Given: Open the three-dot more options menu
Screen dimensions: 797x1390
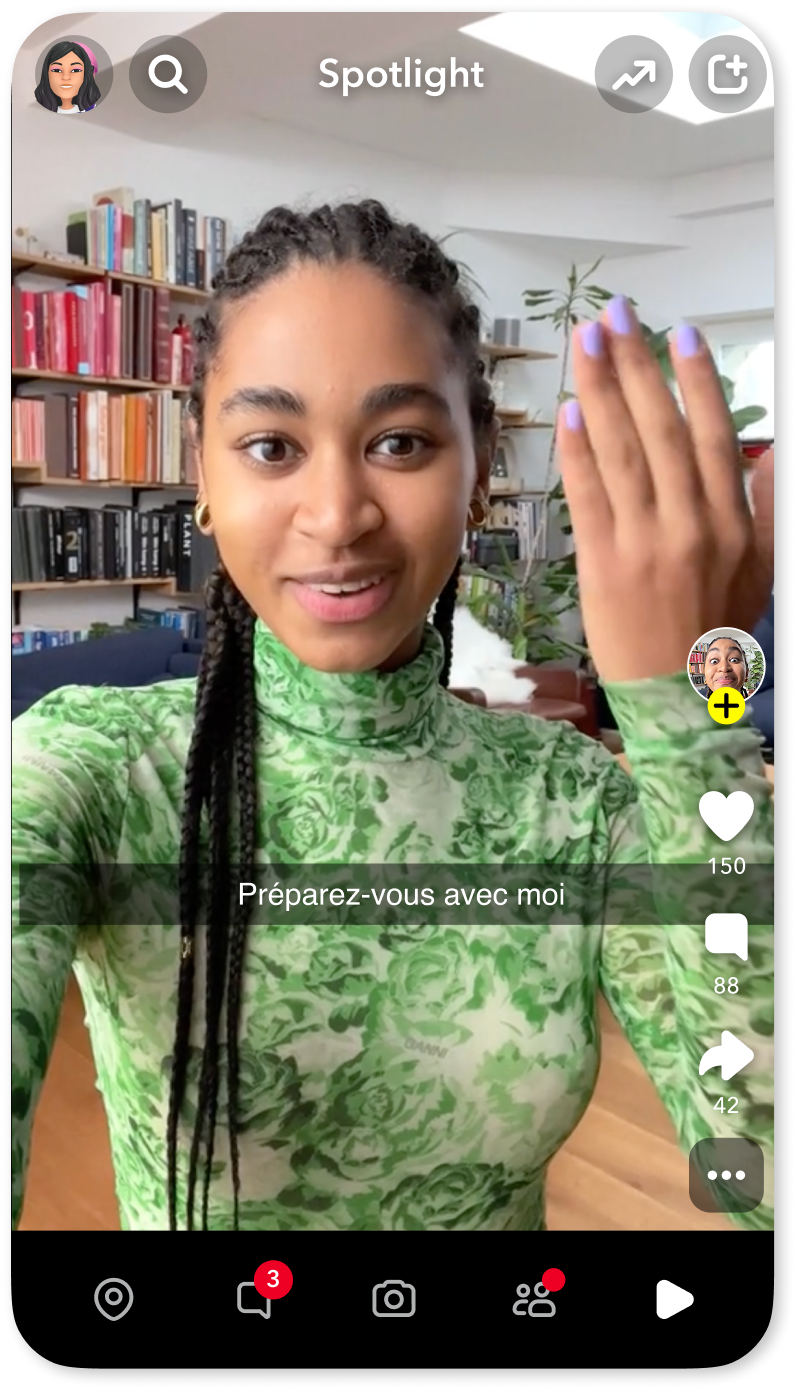Looking at the screenshot, I should tap(726, 1175).
